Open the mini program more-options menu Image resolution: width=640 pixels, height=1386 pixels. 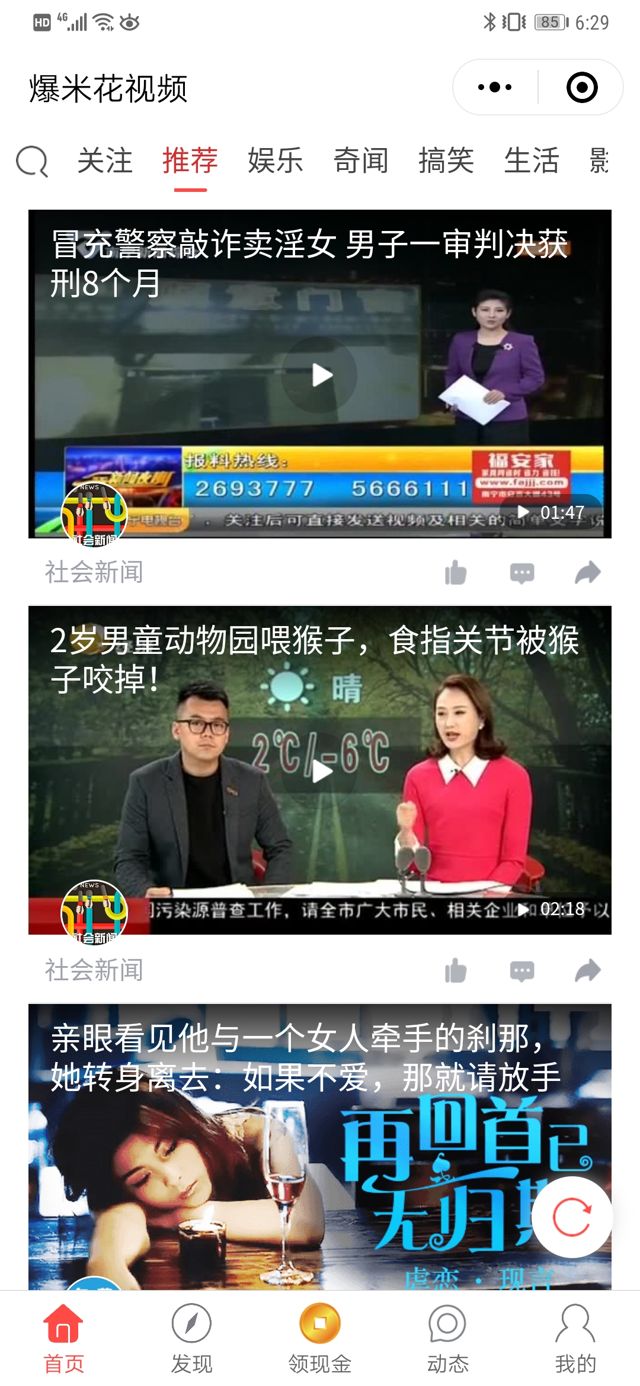pos(495,88)
